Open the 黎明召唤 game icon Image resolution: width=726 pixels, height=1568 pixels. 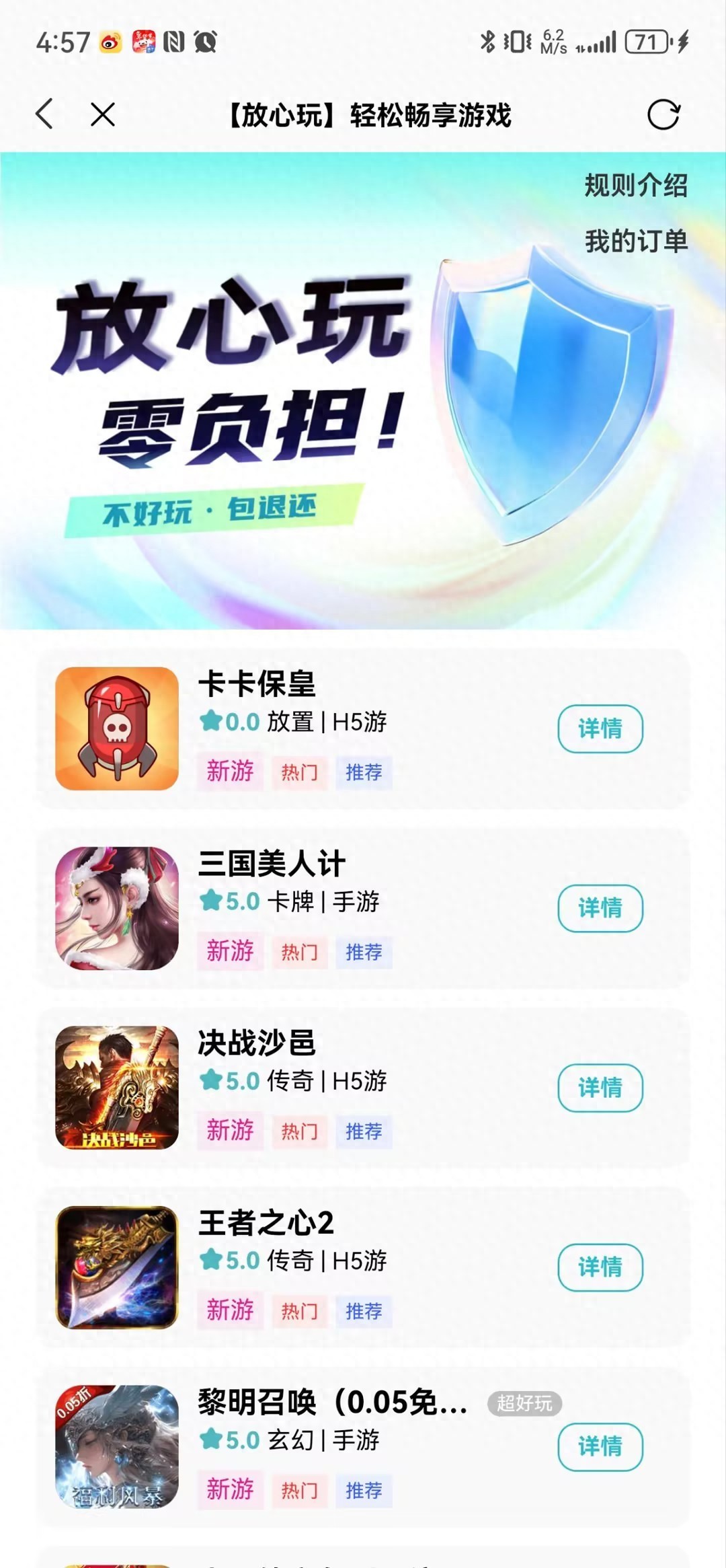[117, 1446]
